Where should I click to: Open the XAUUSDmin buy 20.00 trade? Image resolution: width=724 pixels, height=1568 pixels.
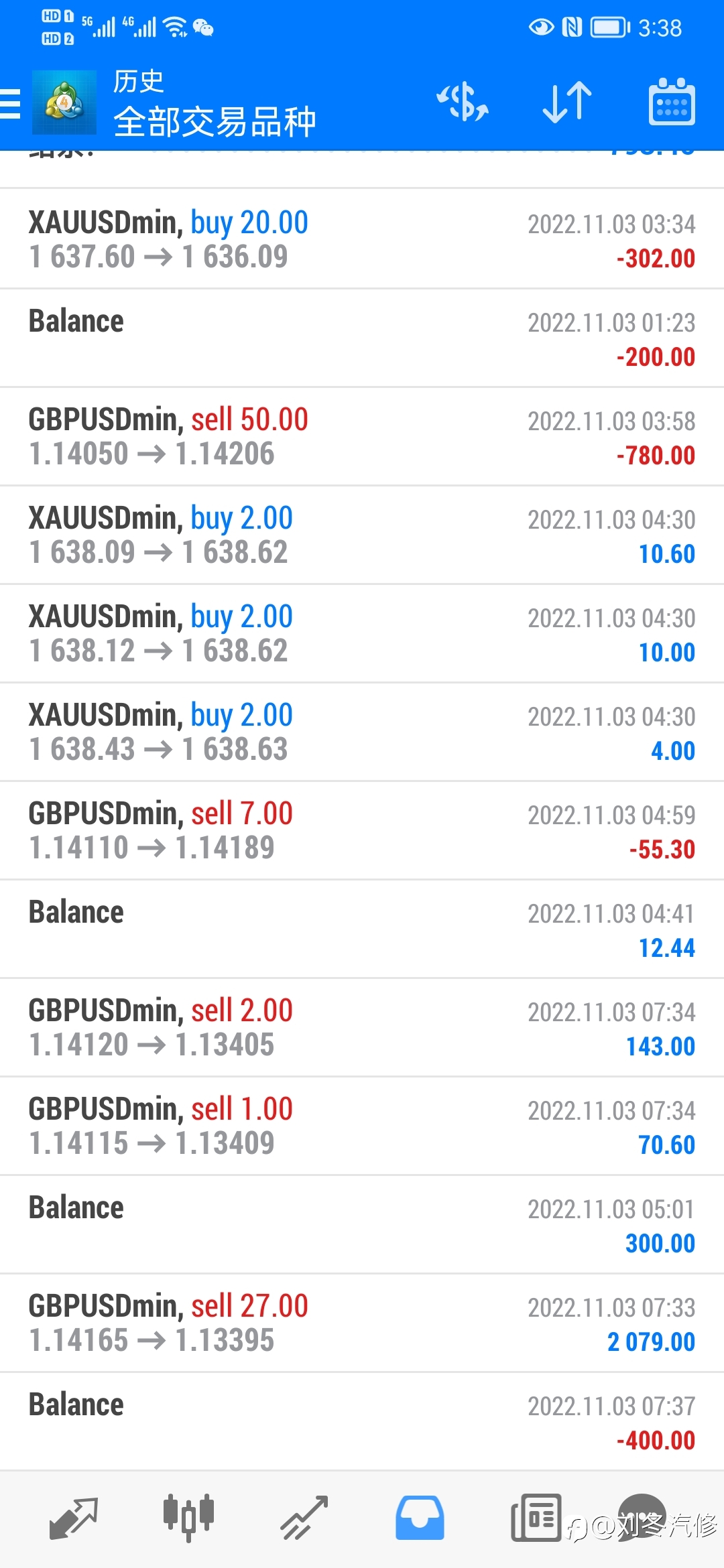point(362,239)
